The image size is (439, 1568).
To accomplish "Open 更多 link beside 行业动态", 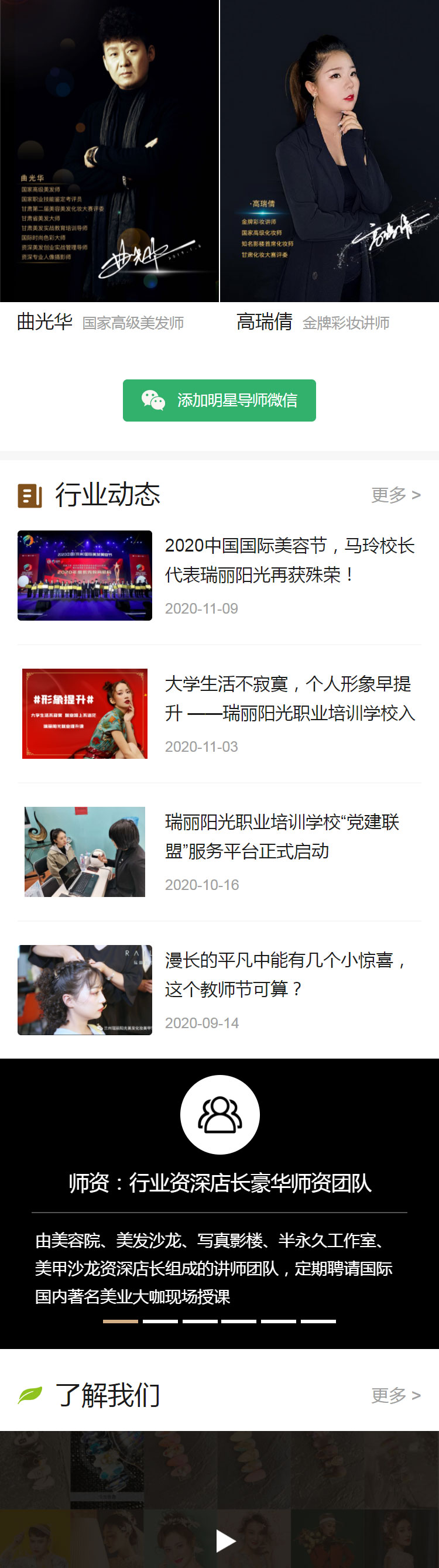I will [x=396, y=494].
